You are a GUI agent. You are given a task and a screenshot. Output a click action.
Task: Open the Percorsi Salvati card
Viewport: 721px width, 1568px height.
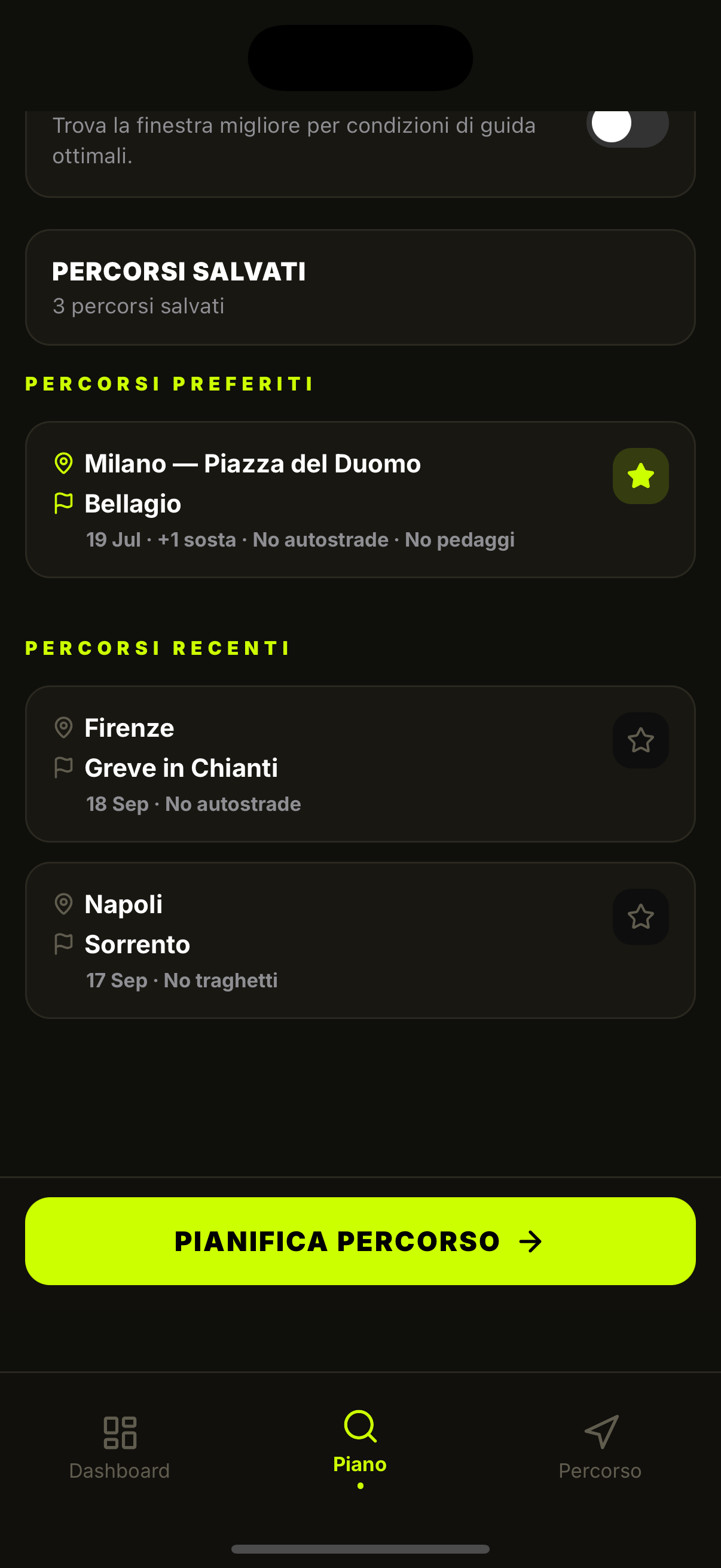[360, 287]
